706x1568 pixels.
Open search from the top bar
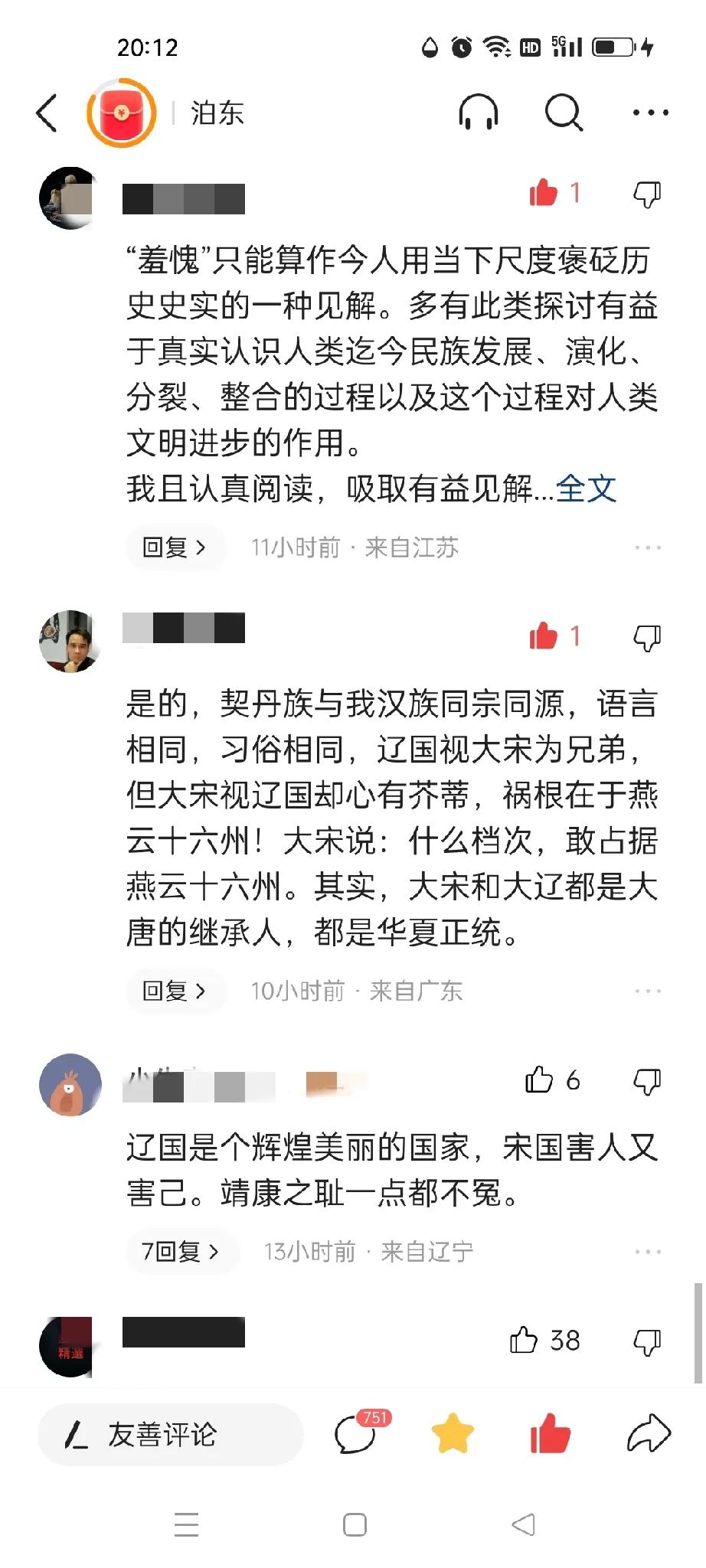pos(564,113)
